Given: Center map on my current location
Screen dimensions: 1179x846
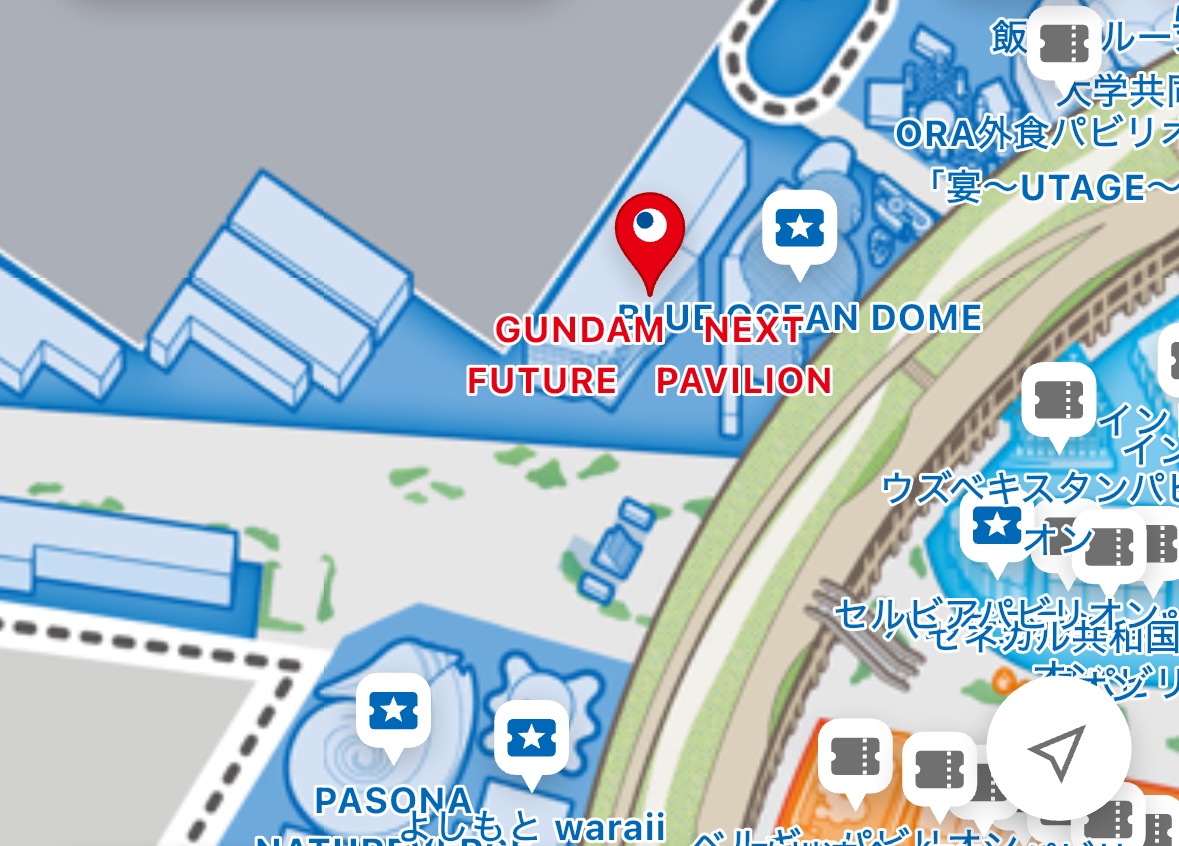Looking at the screenshot, I should point(1058,748).
